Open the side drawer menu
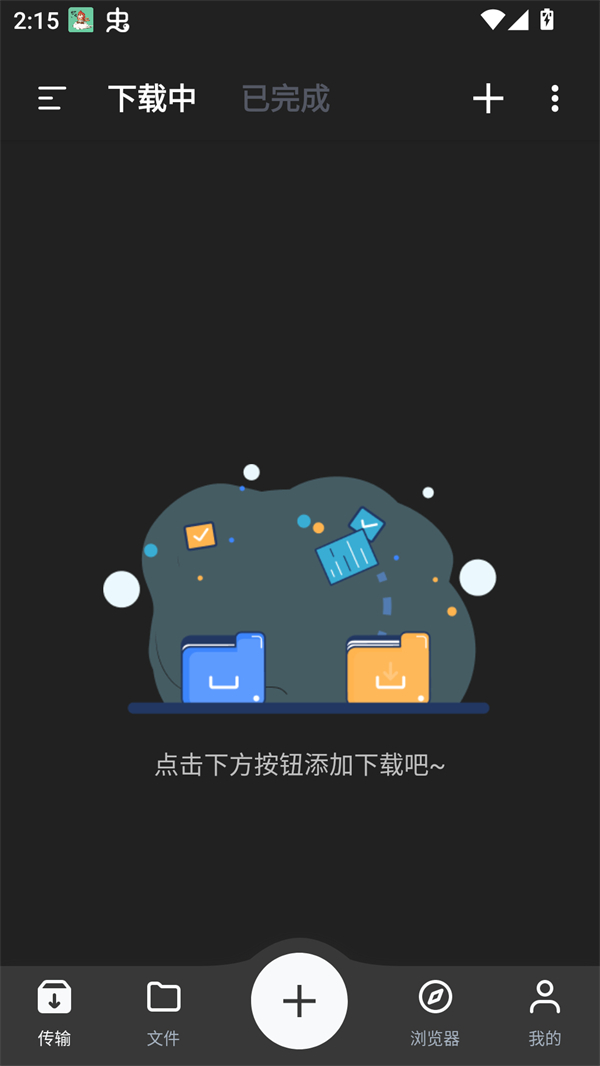Screen dimensions: 600x1066 52,98
